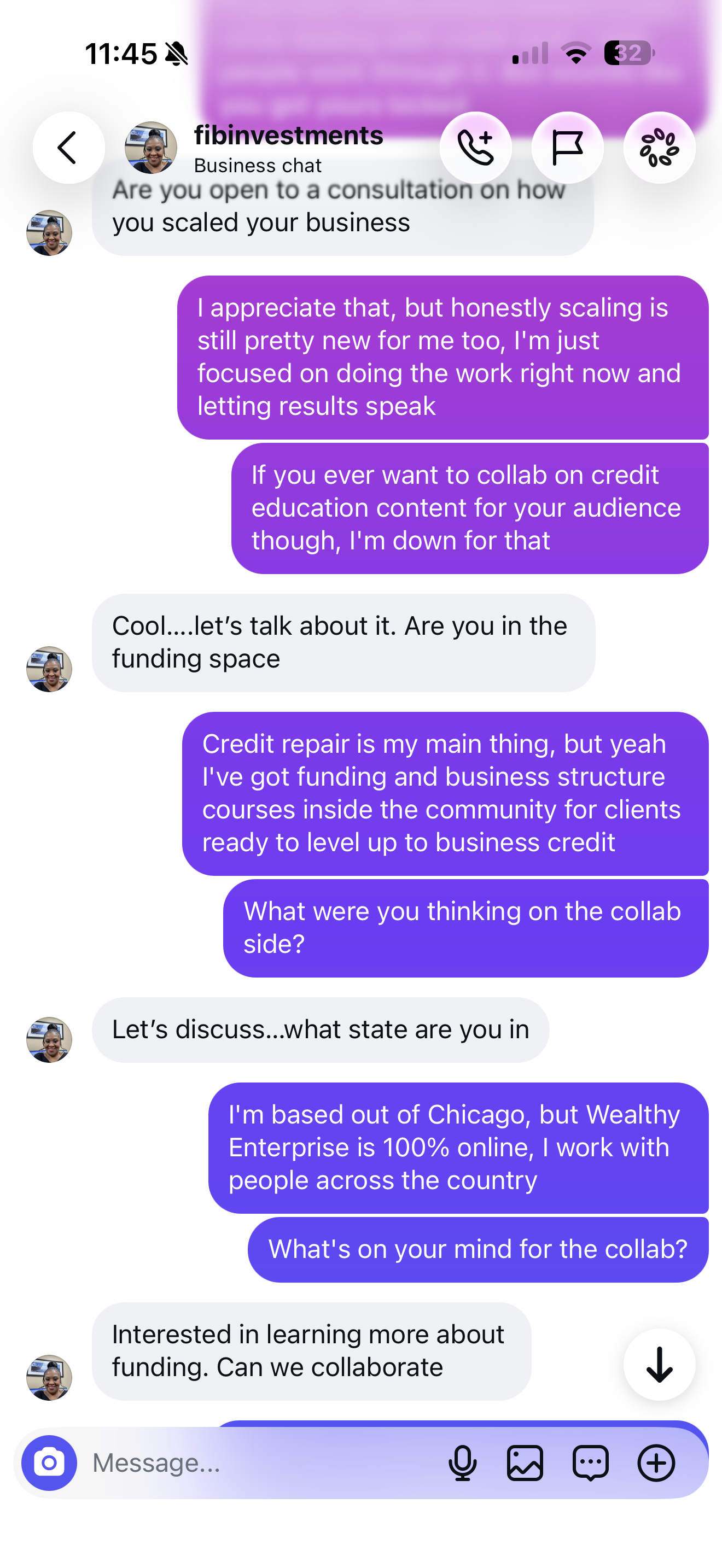Focus the Message text field
This screenshot has height=1568, width=722.
pos(262,1462)
